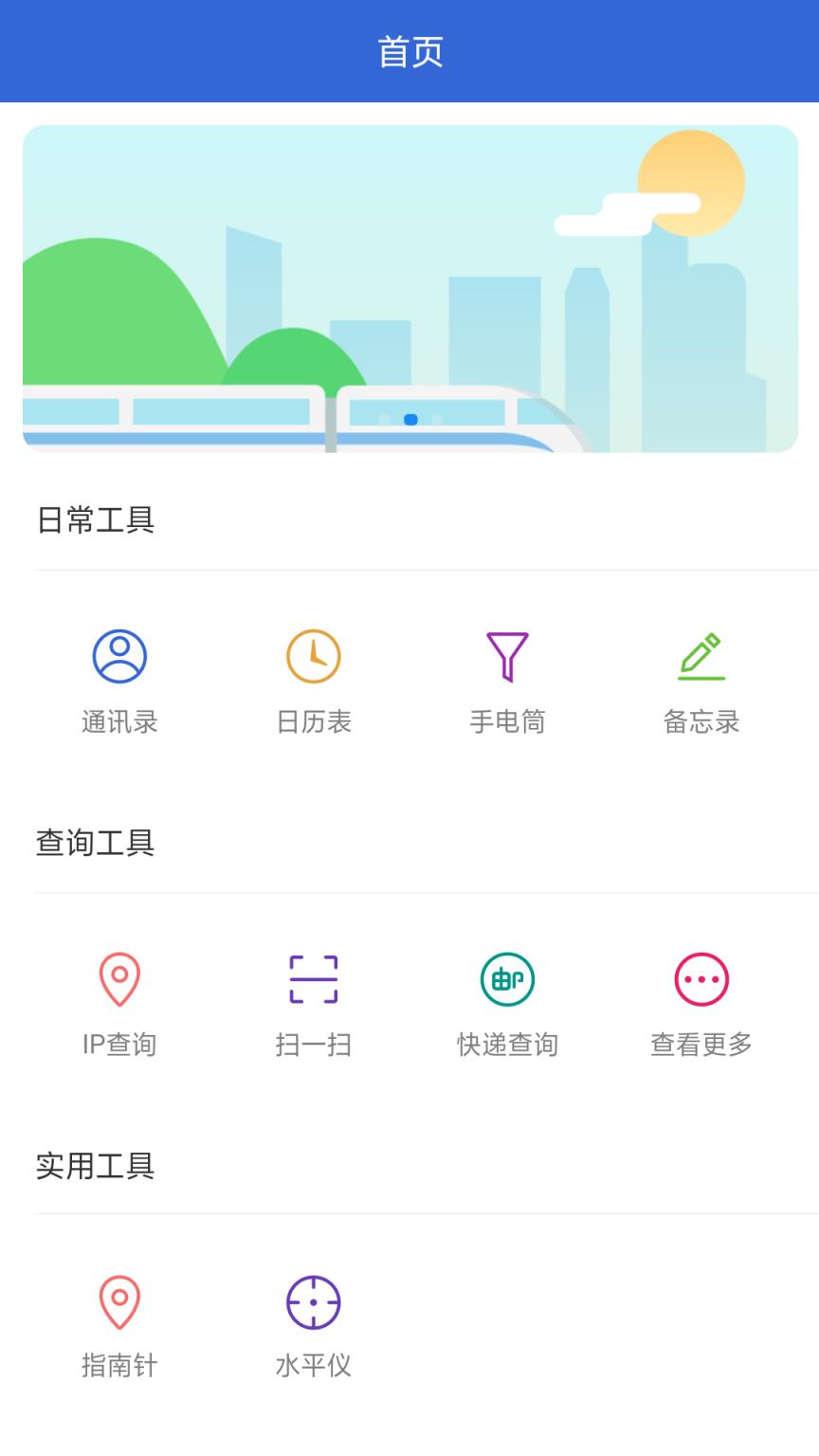Open the 扫一扫 scan tool
Image resolution: width=819 pixels, height=1456 pixels.
click(313, 1002)
